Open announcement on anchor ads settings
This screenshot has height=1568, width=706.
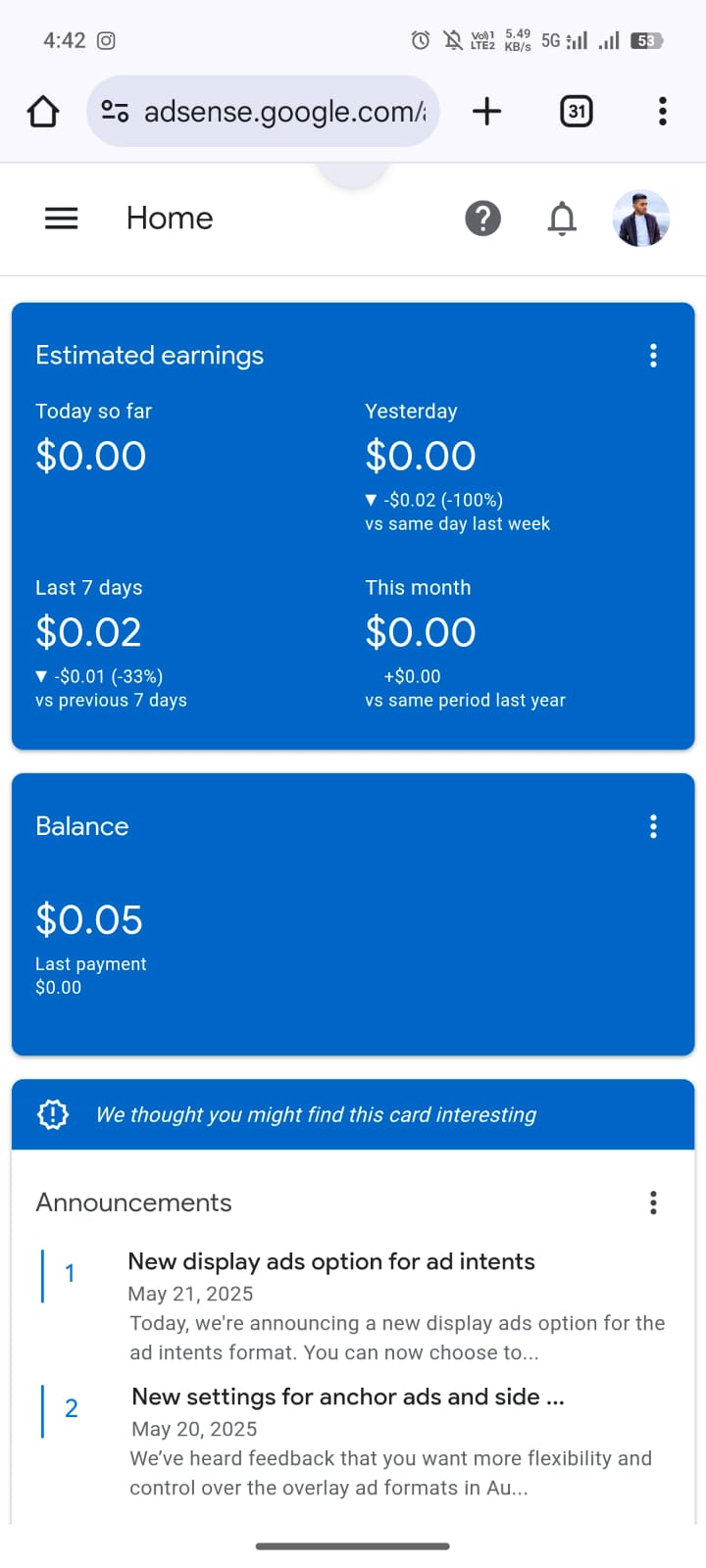(x=348, y=1397)
